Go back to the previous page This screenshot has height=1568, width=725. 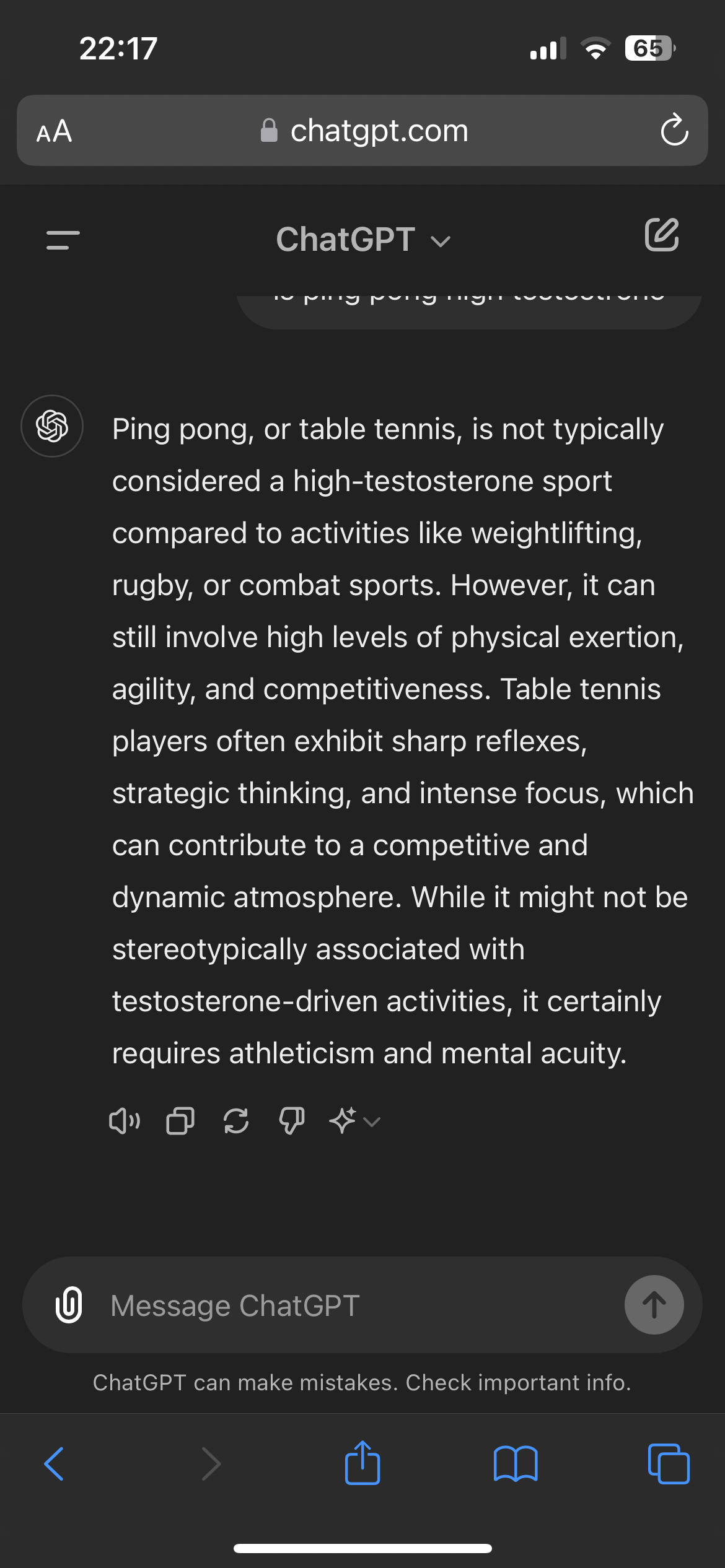pyautogui.click(x=55, y=1464)
